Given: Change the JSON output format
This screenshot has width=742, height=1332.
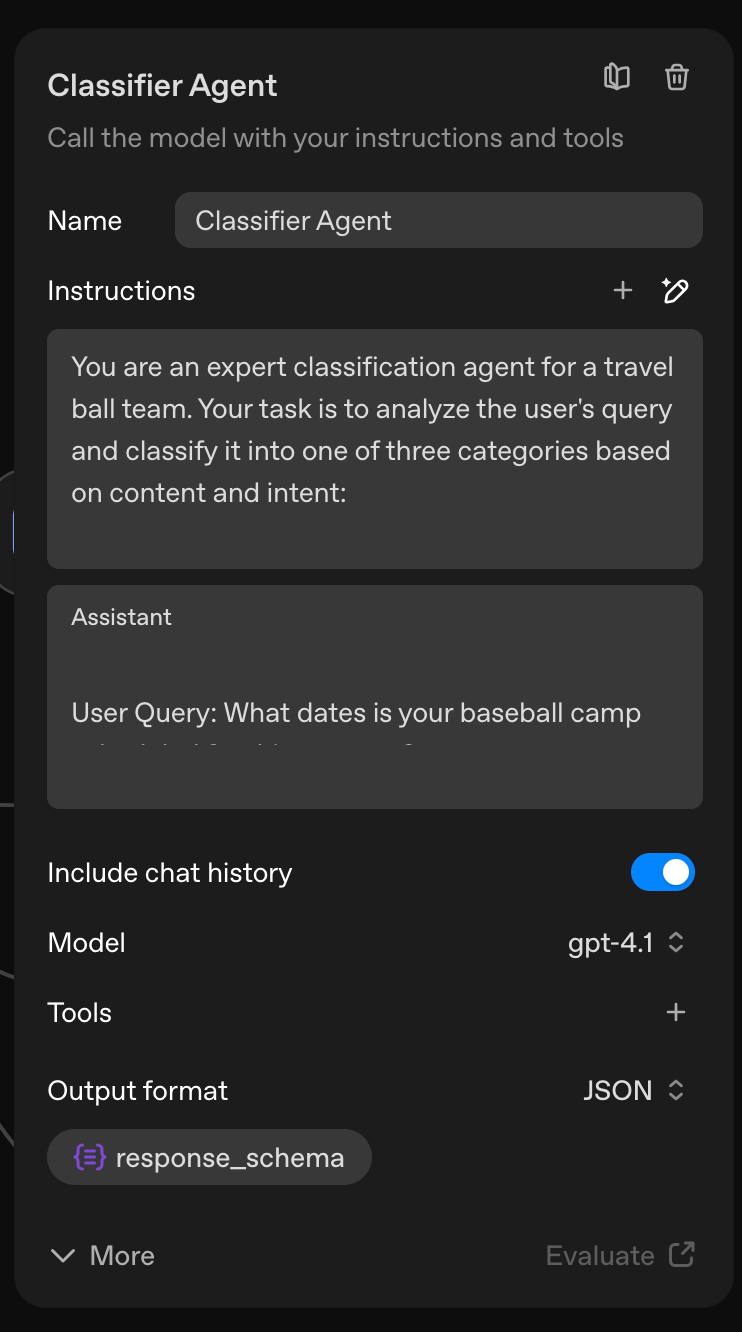Looking at the screenshot, I should 634,1090.
